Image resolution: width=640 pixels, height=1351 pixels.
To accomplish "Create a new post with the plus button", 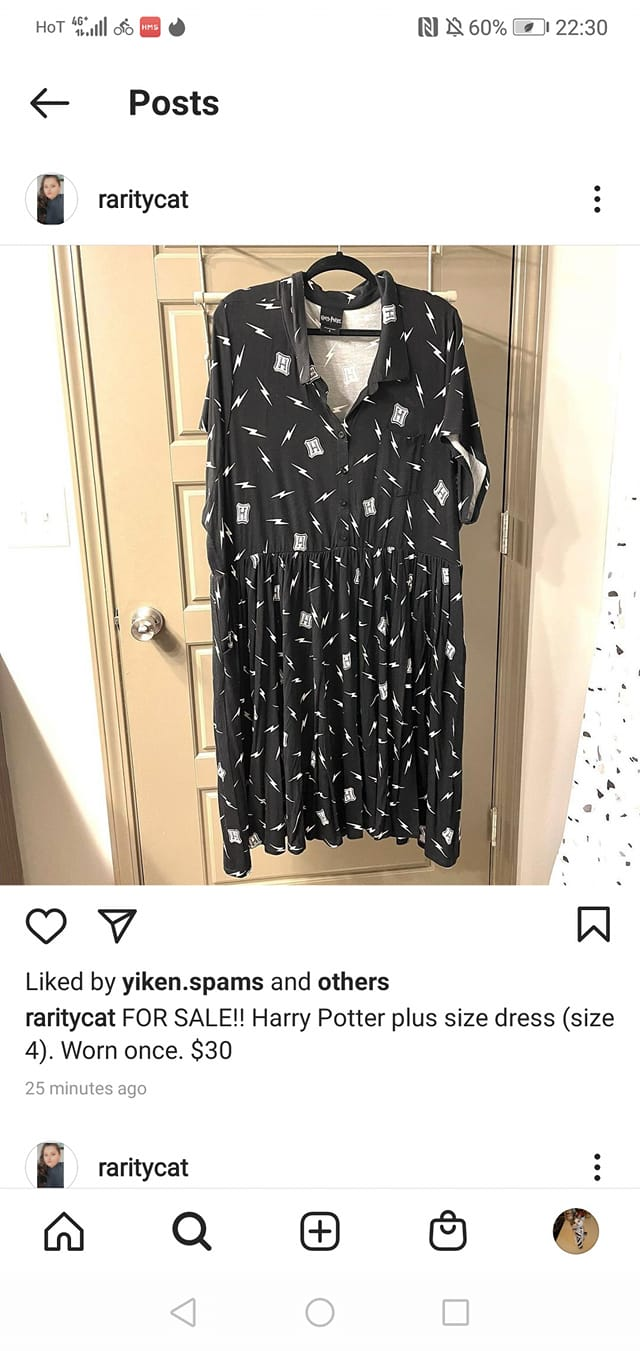I will pos(320,1231).
